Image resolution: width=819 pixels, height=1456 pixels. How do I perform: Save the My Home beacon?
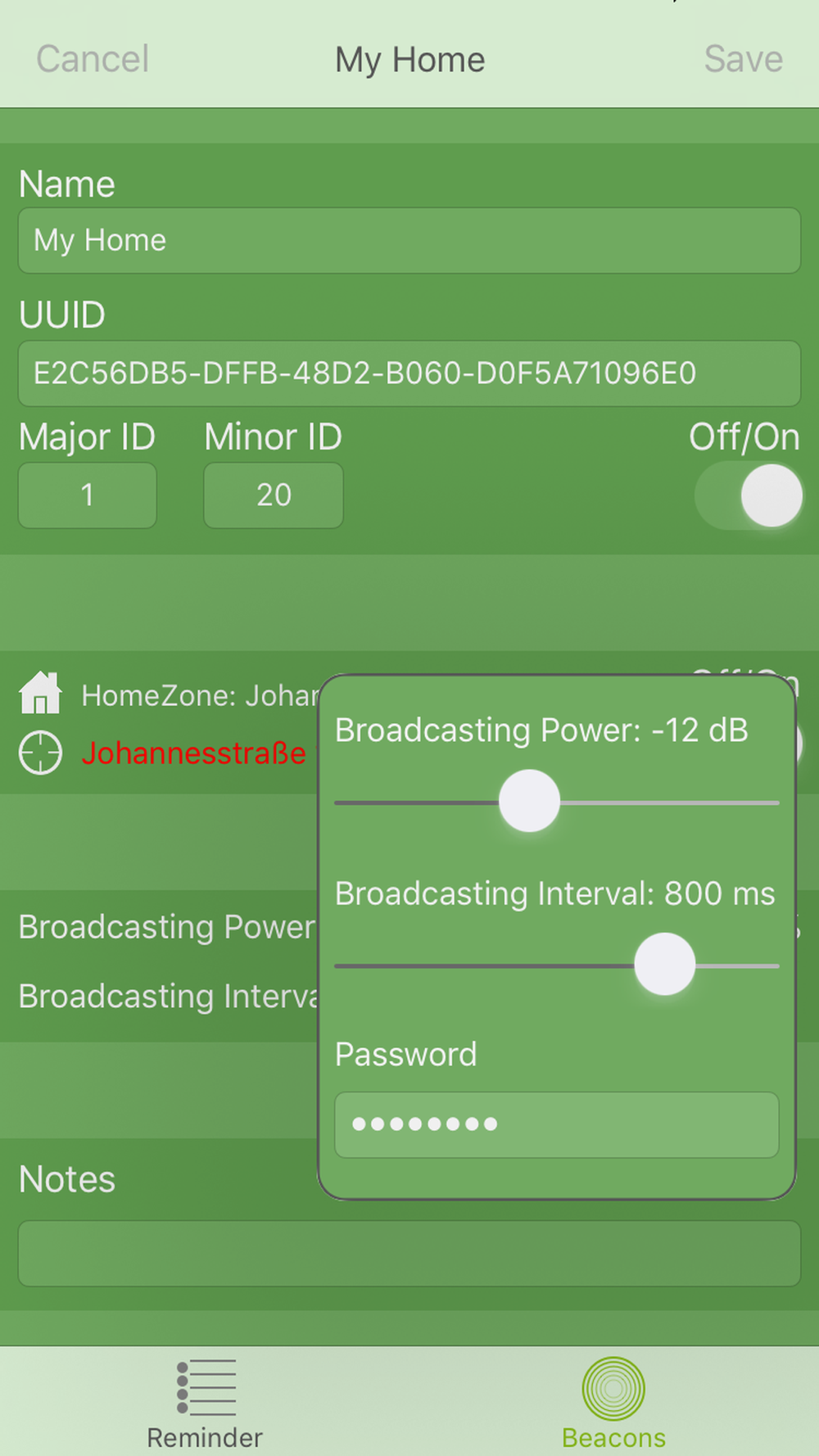pos(743,59)
